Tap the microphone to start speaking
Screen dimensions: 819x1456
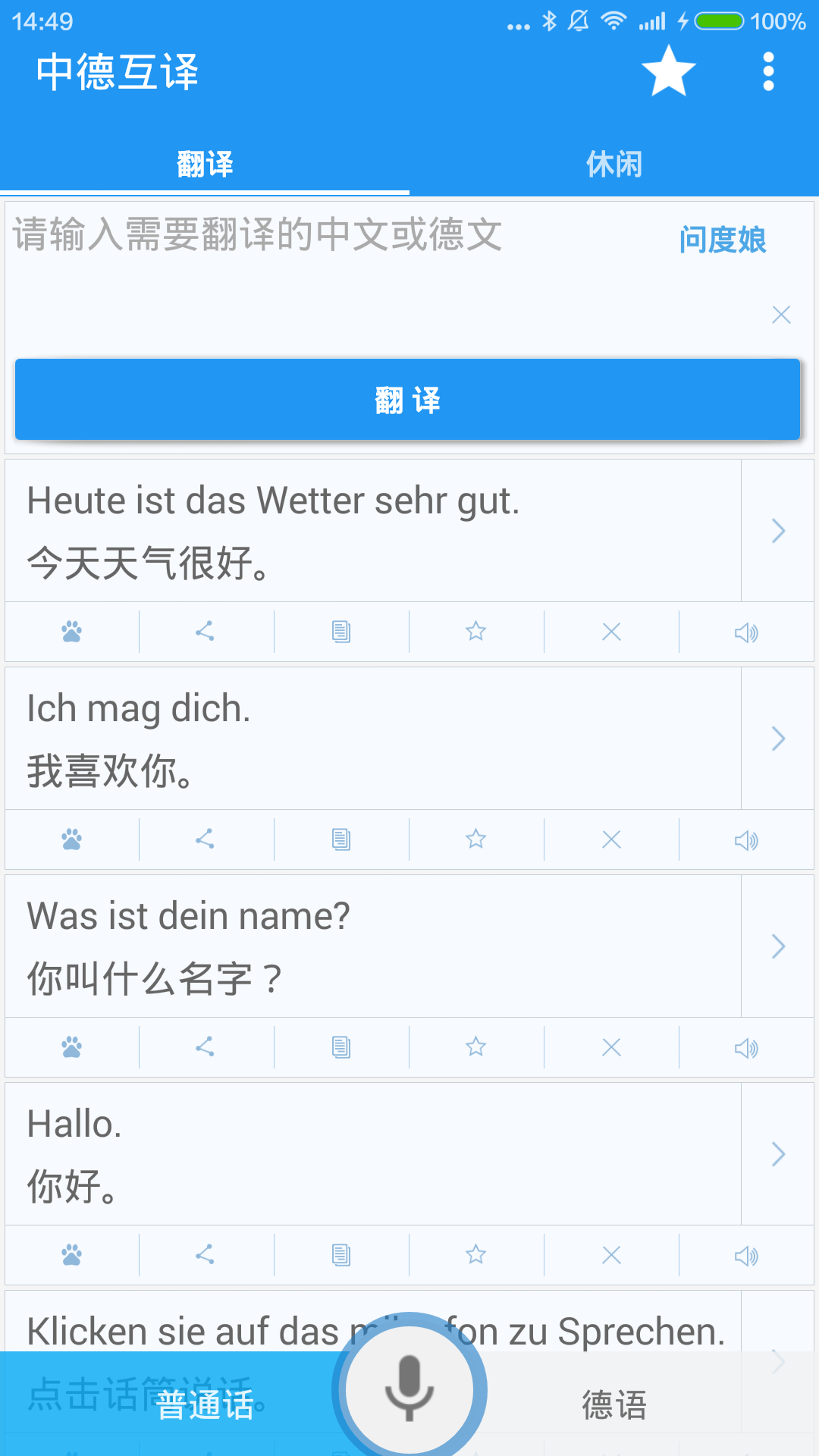408,1390
